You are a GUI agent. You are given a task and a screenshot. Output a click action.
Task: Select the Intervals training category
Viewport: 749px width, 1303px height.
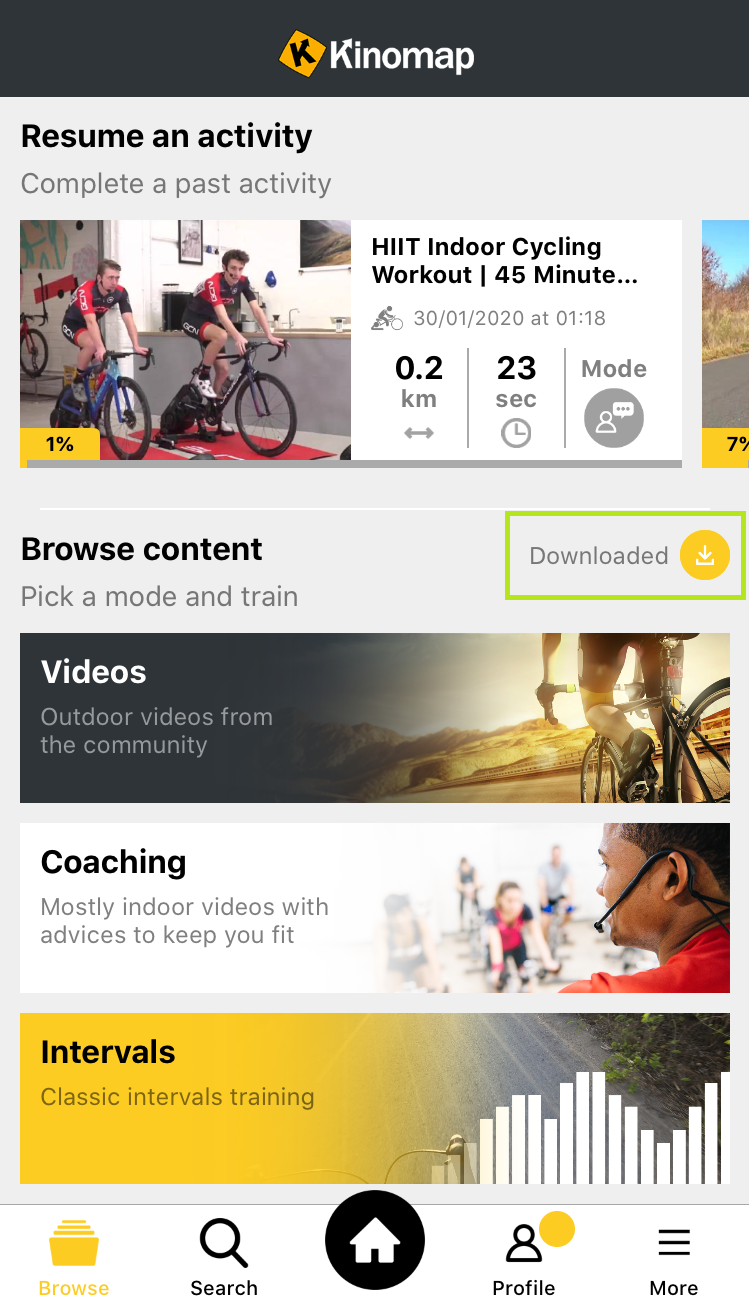[x=375, y=1098]
